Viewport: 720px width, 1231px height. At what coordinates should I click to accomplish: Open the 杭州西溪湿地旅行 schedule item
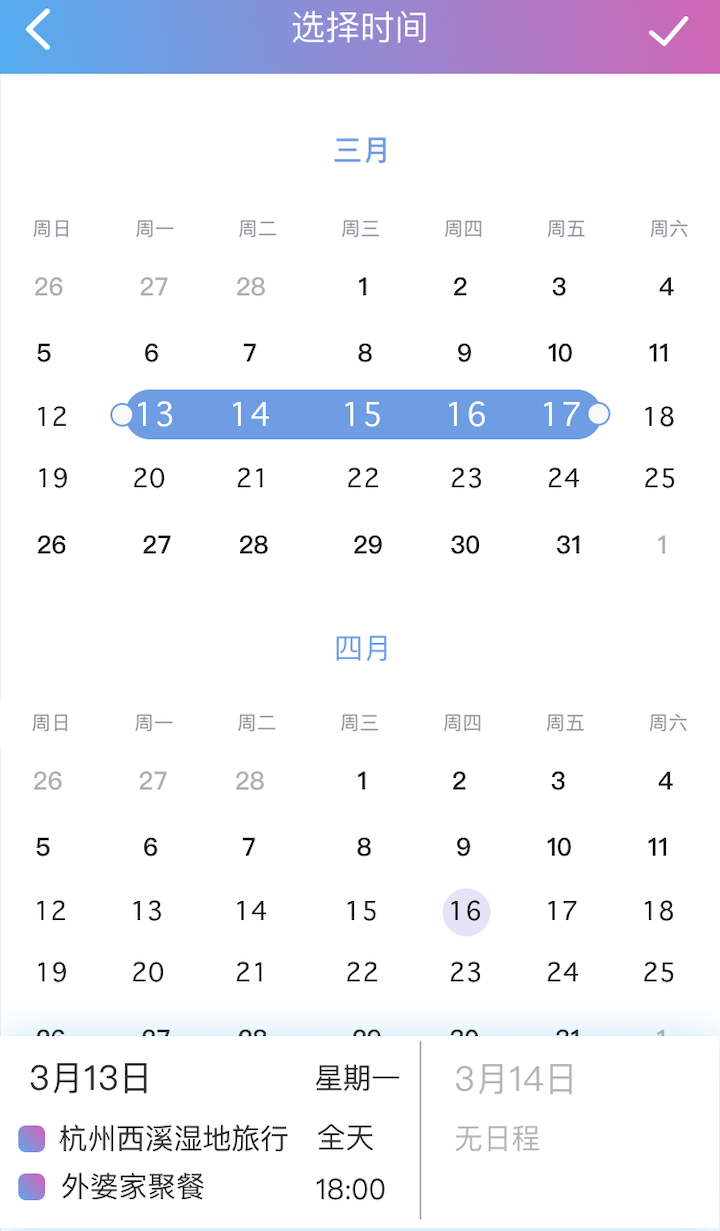click(173, 1138)
